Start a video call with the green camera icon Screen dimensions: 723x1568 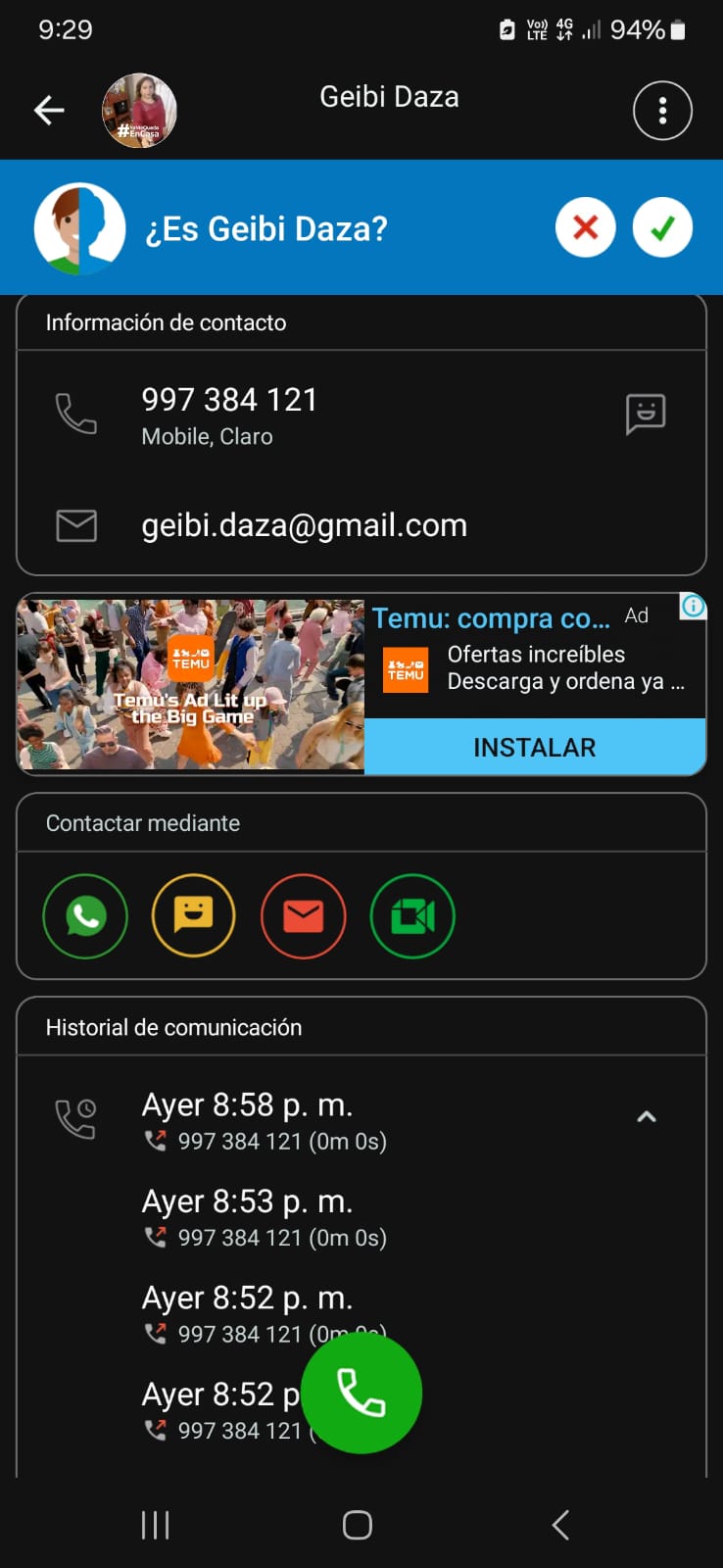pyautogui.click(x=412, y=916)
